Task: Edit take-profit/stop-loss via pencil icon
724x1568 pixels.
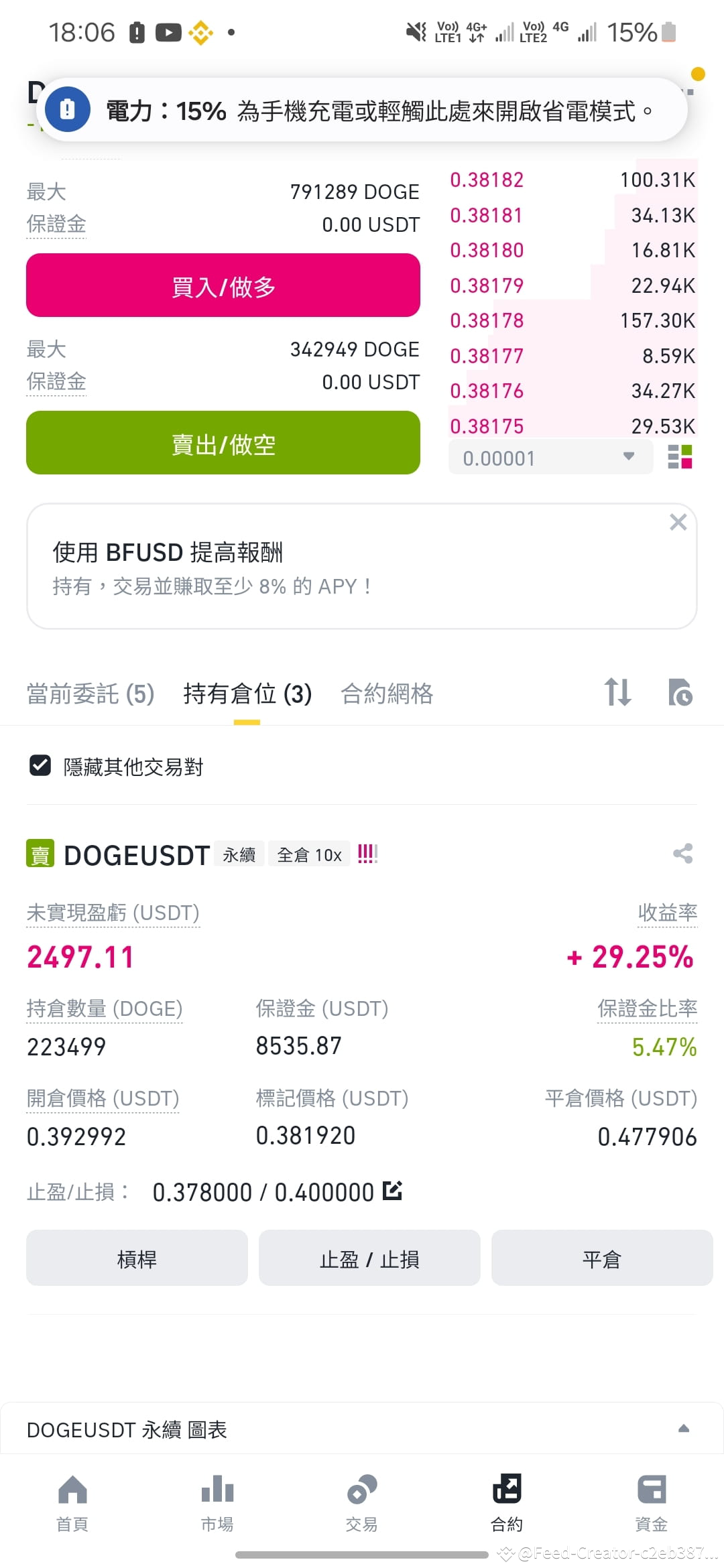Action: [393, 1191]
